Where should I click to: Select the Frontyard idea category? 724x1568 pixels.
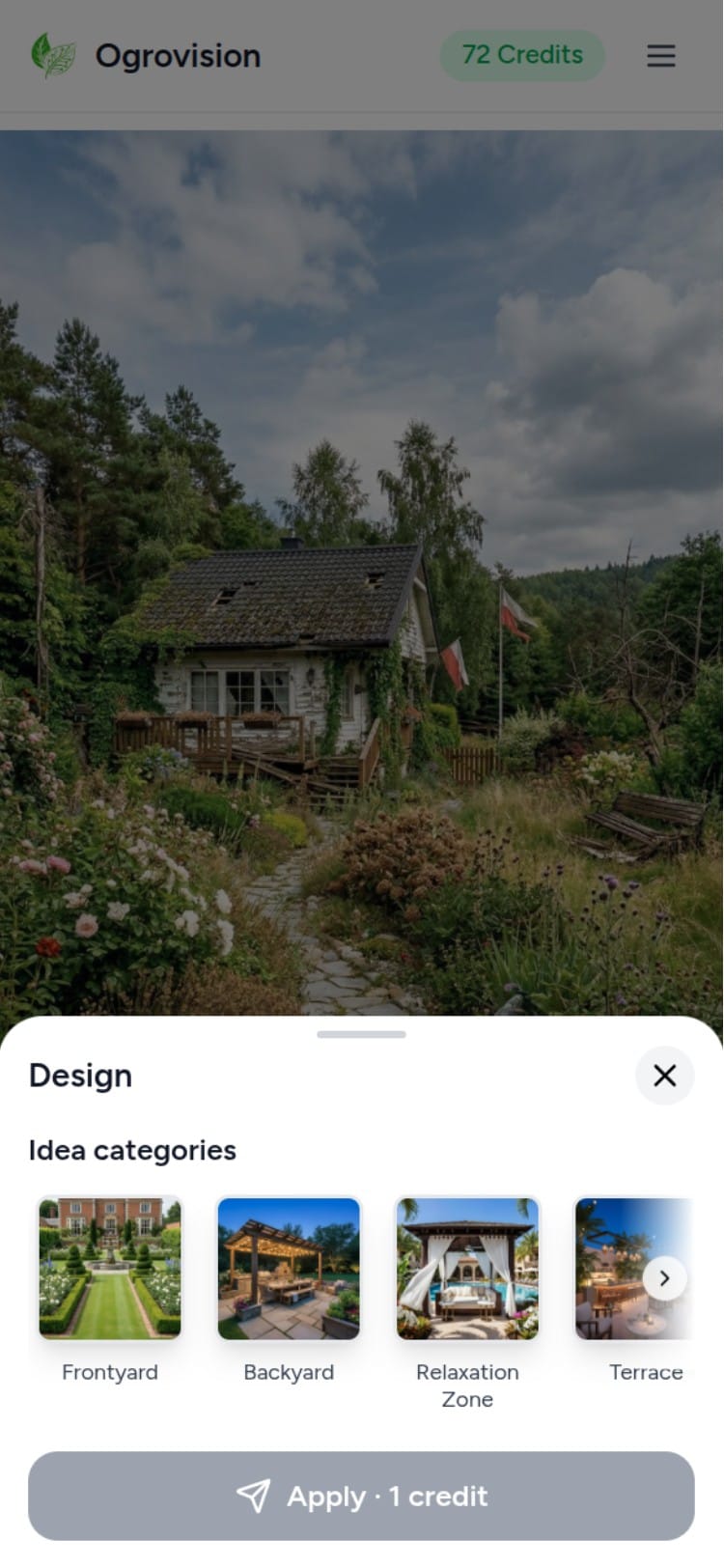pos(110,1268)
